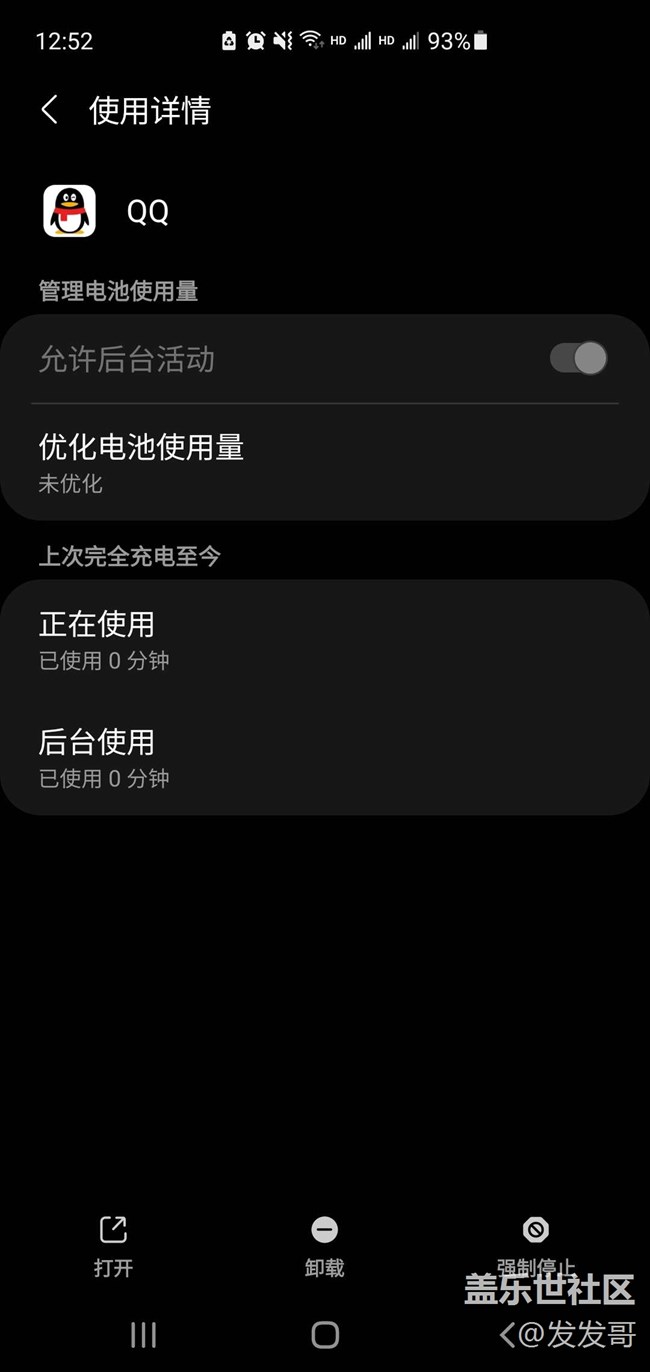Open 优化电池使用量 setting
Viewport: 650px width, 1372px height.
click(325, 462)
